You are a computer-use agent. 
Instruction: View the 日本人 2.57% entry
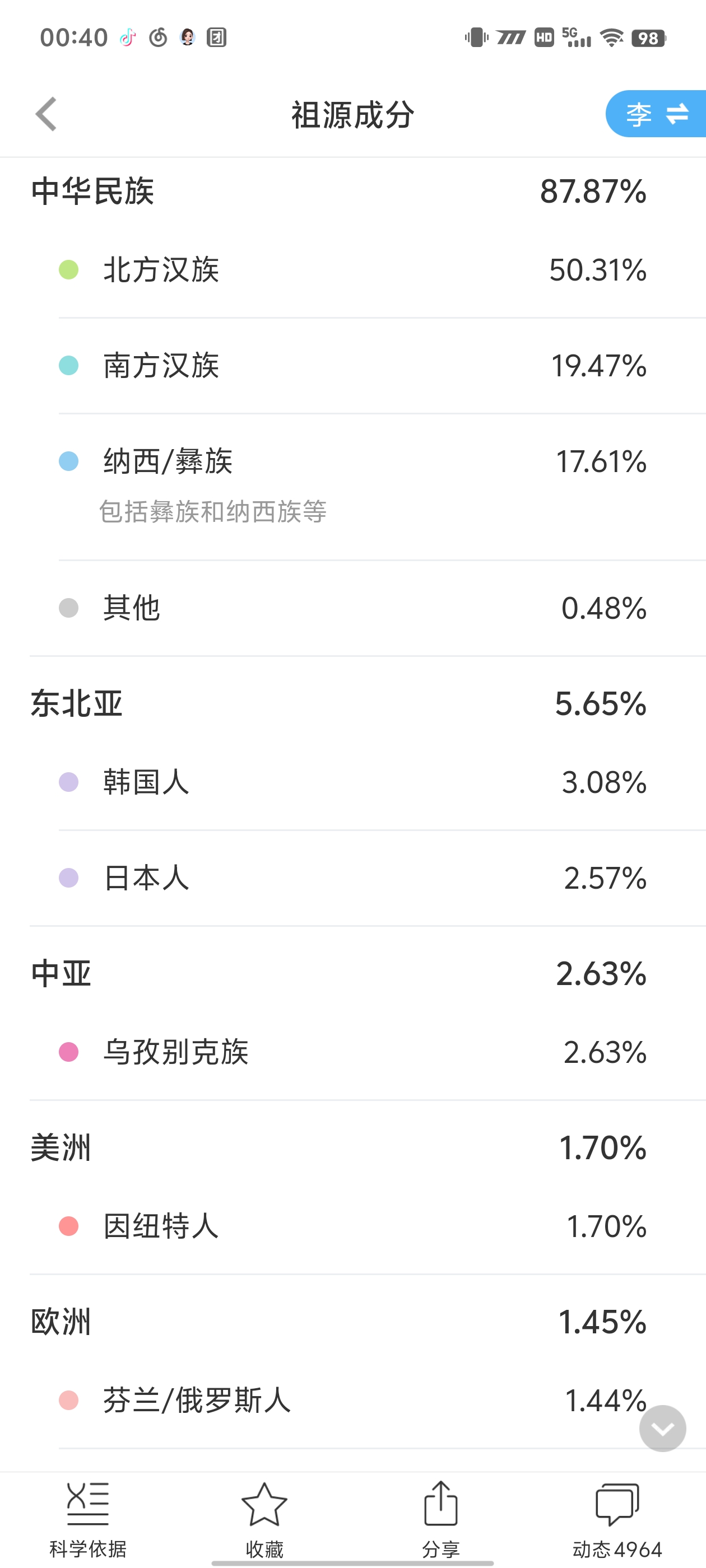tap(383, 878)
